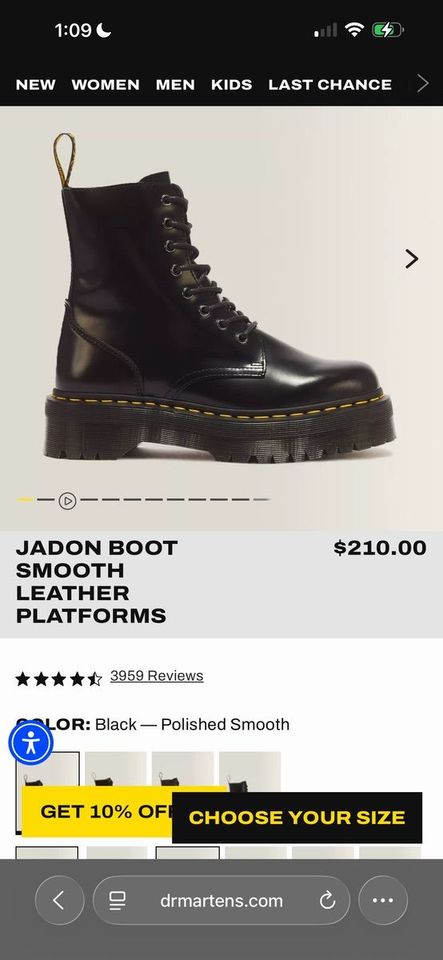443x960 pixels.
Task: Tap CHOOSE YOUR SIZE
Action: tap(297, 817)
